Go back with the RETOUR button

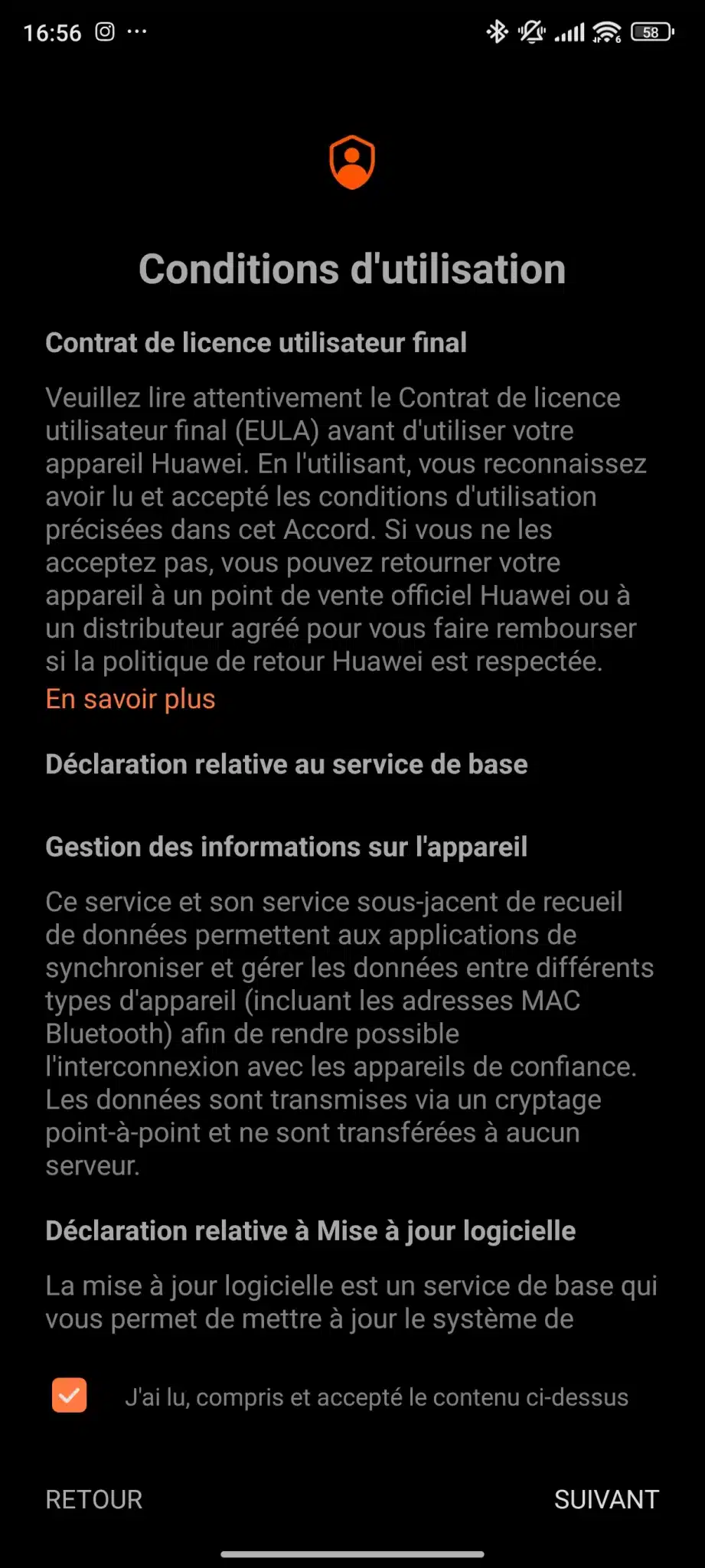pos(94,1499)
